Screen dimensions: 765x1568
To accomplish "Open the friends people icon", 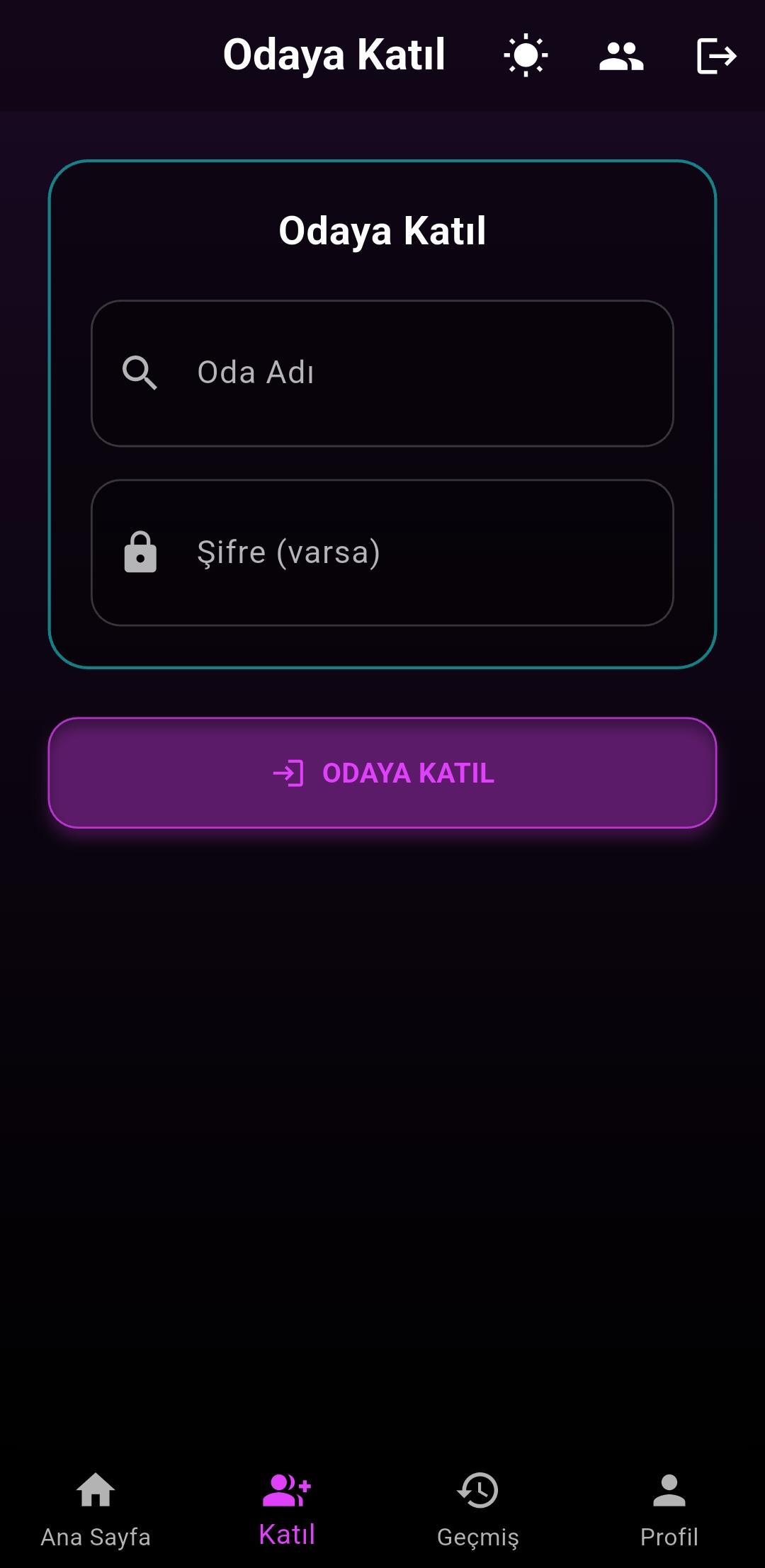I will [x=621, y=55].
